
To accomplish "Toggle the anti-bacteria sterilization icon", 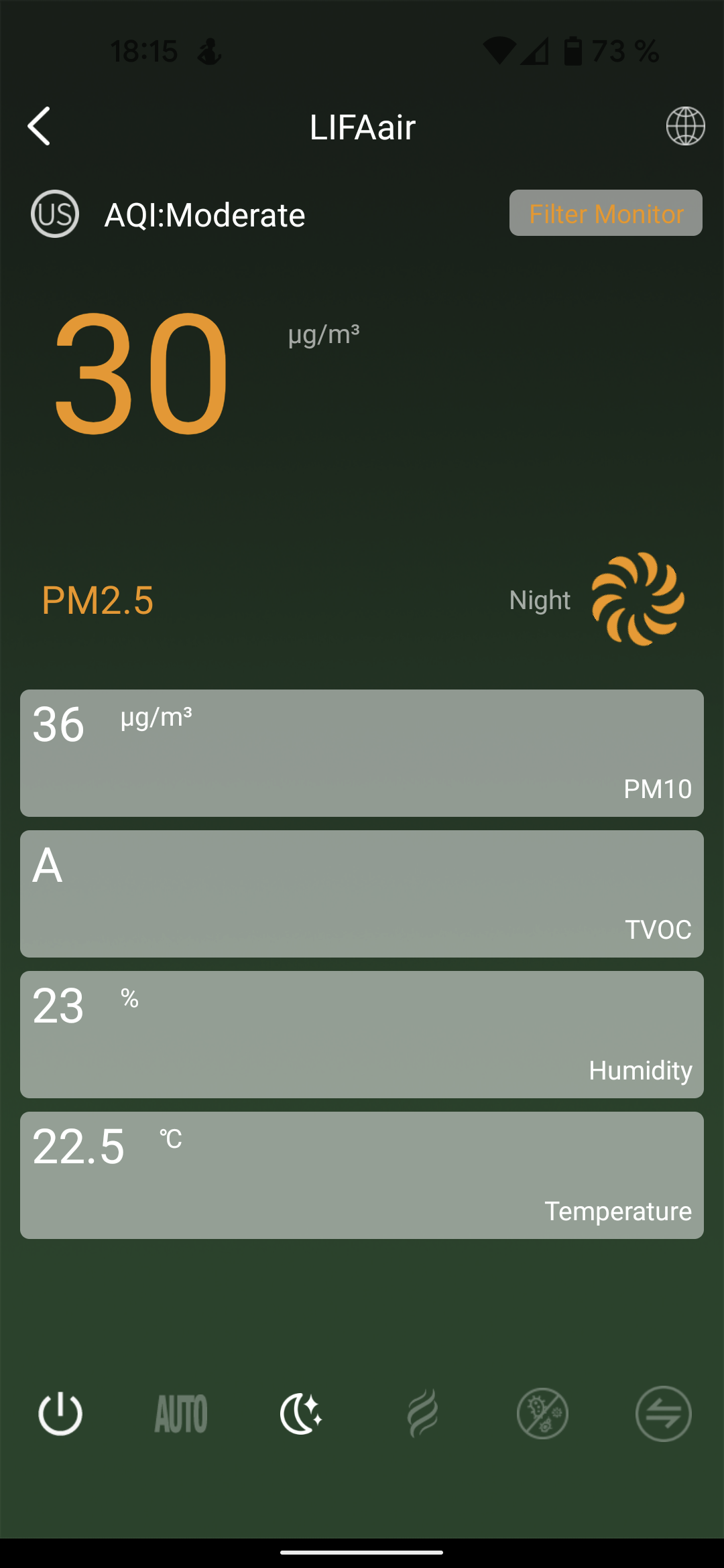I will (x=542, y=1413).
